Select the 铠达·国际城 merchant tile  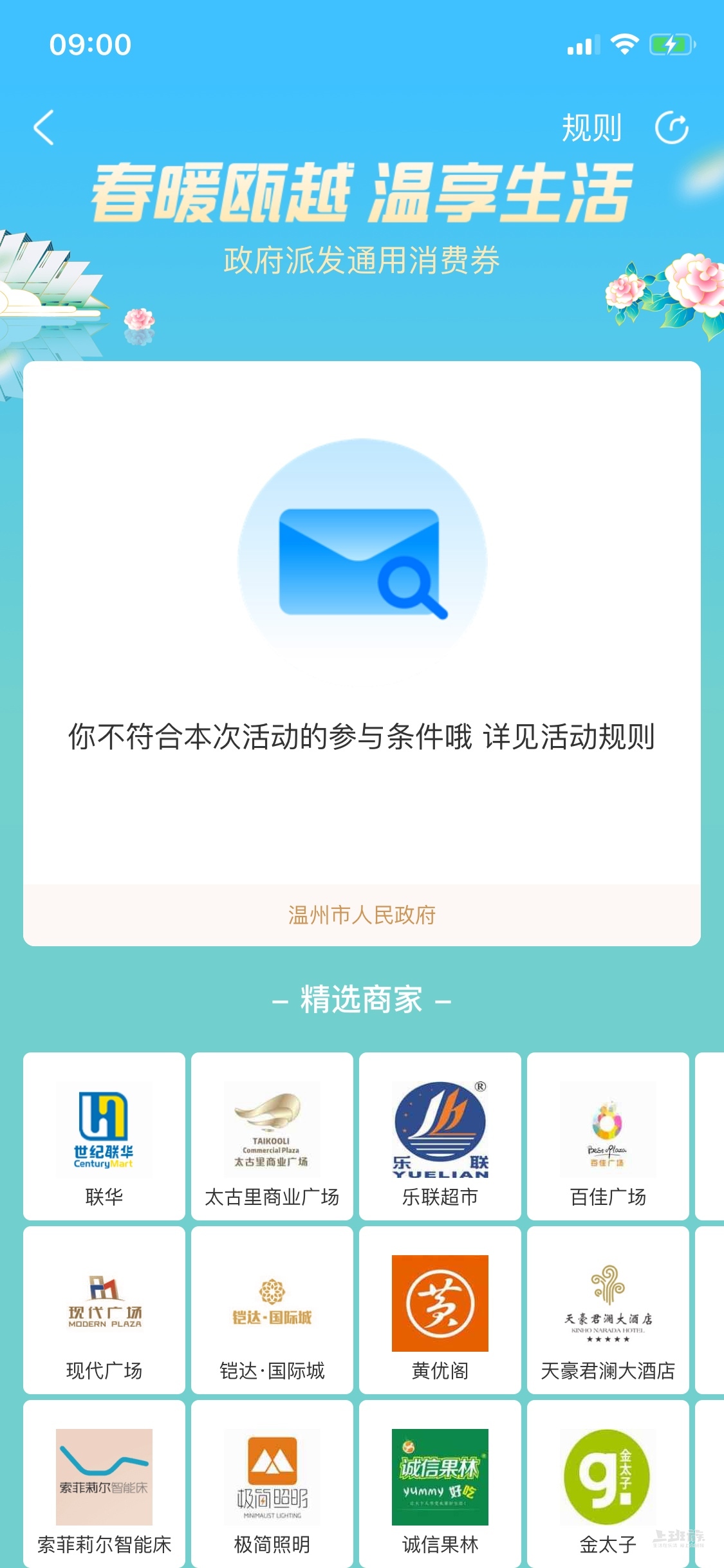272,1310
